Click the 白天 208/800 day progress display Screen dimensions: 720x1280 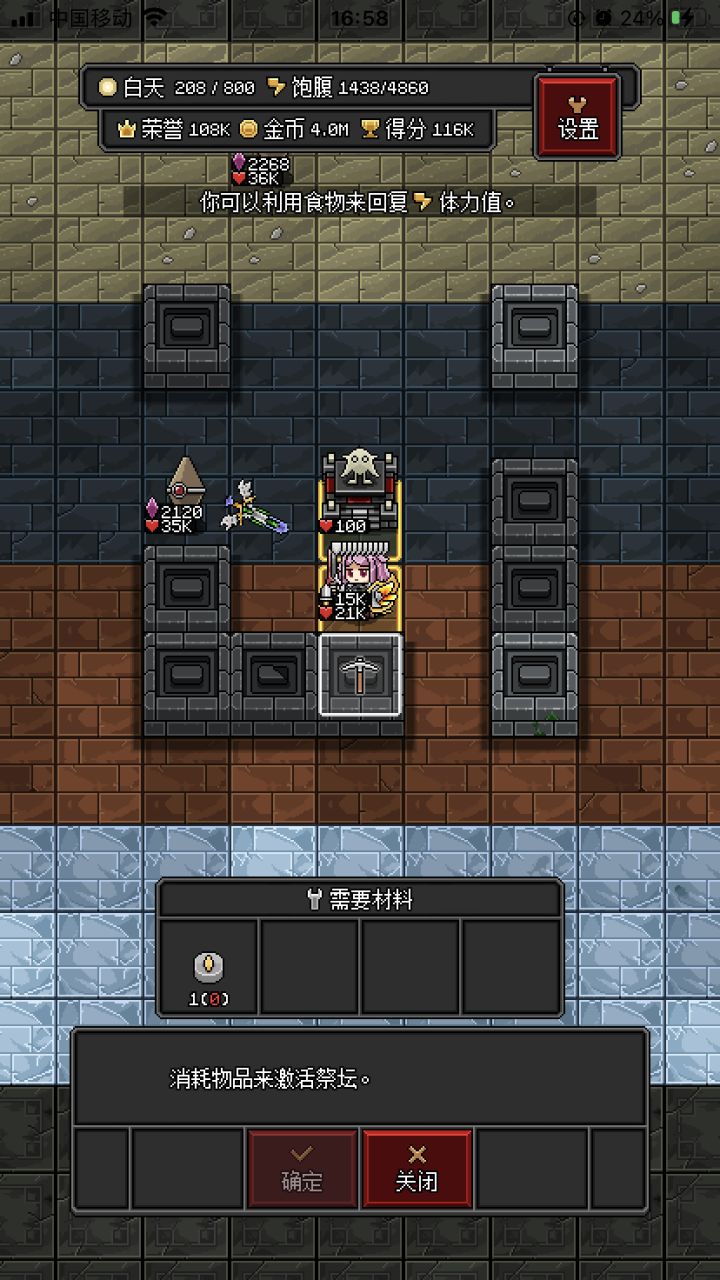(x=177, y=87)
